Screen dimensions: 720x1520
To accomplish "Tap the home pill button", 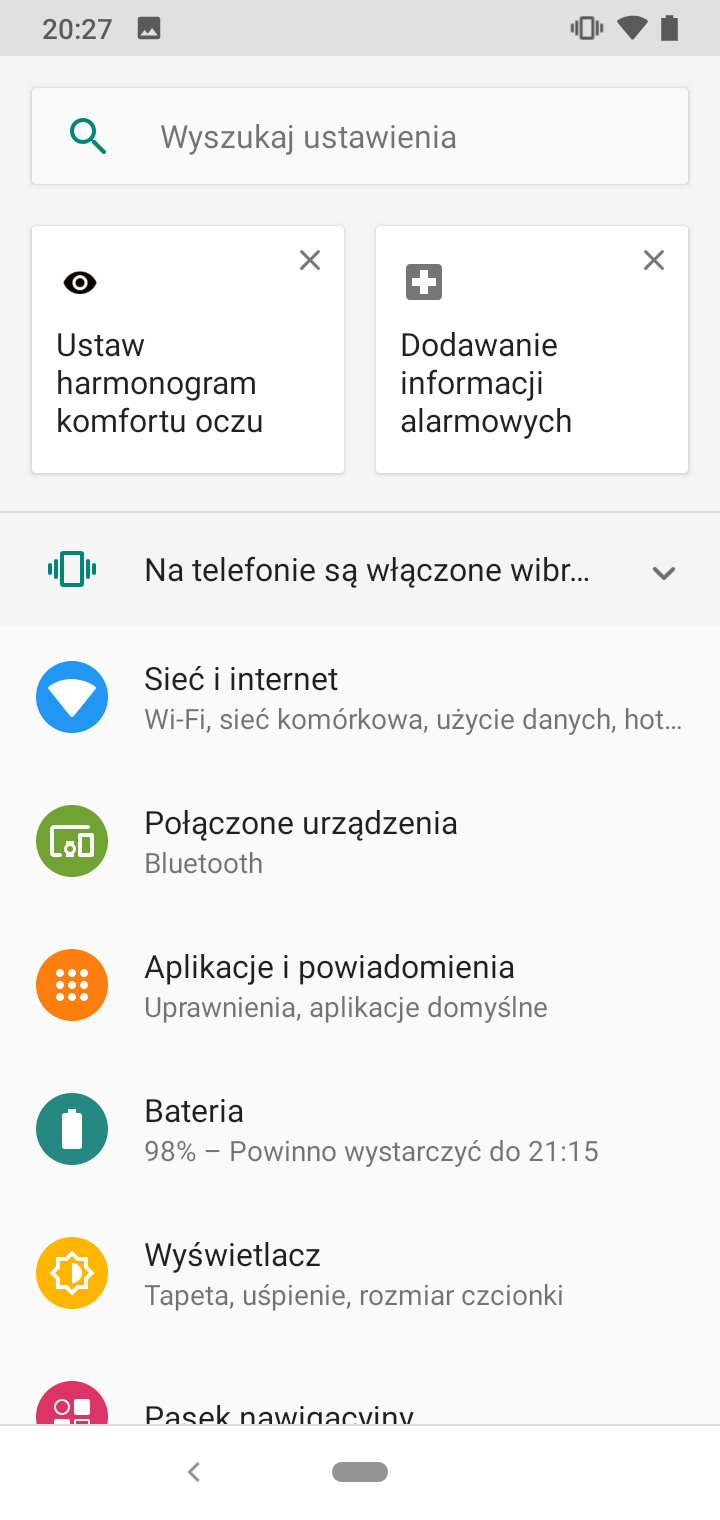I will (x=360, y=1471).
